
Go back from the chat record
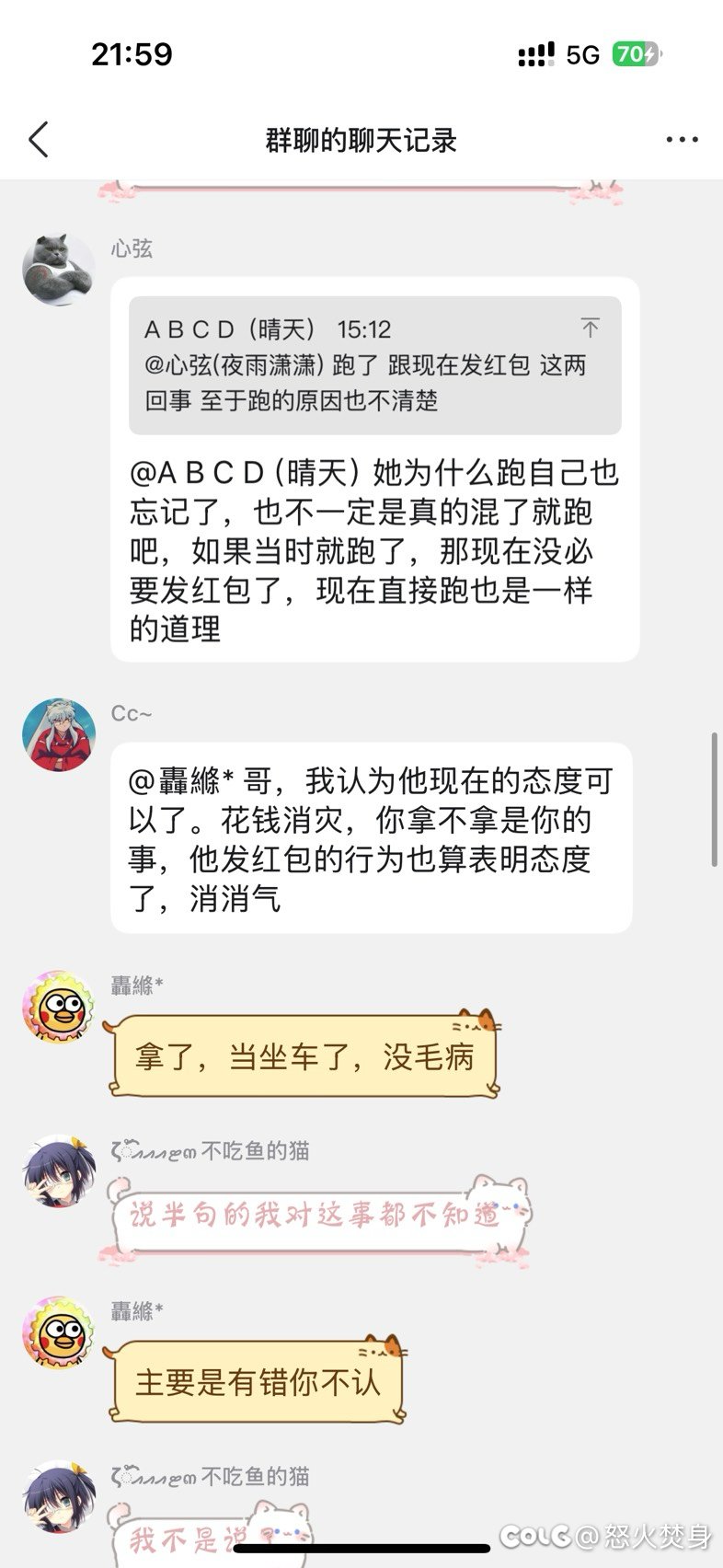[39, 140]
